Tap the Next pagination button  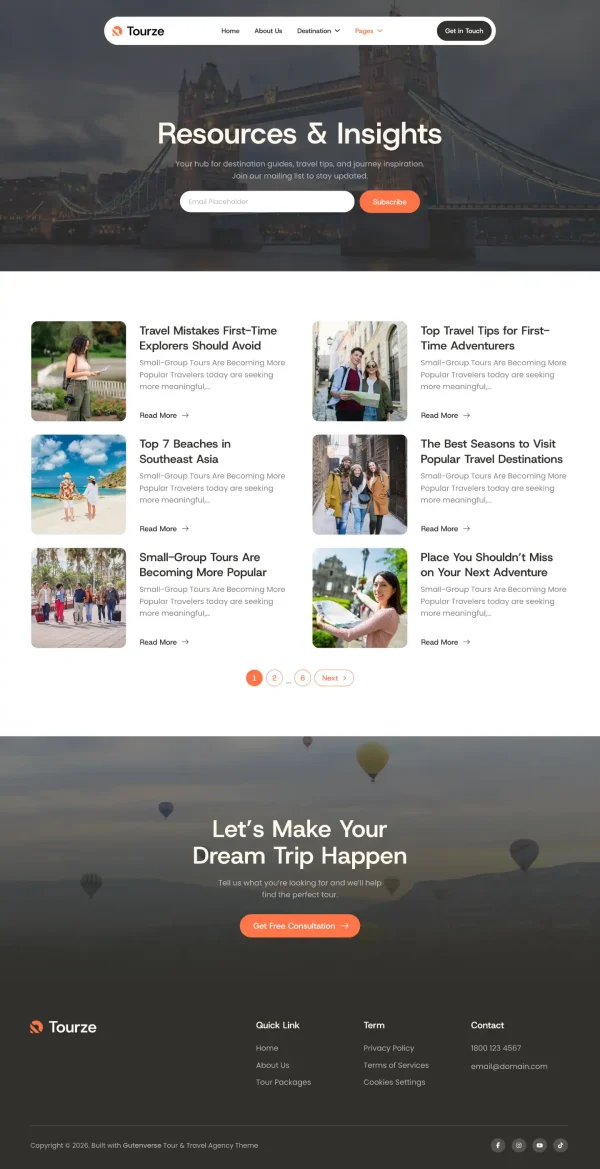point(334,678)
